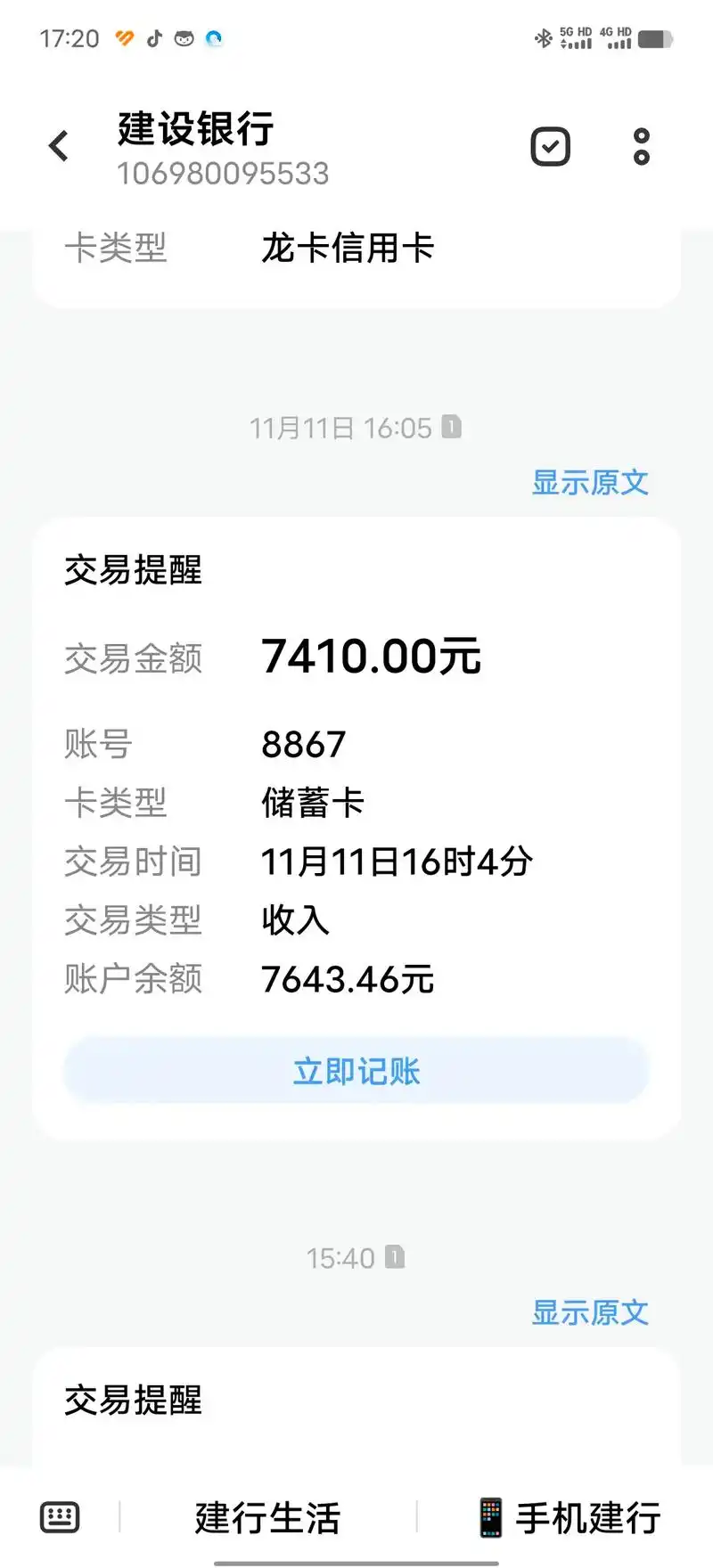Open 显示原文 for the 16:05 message
The image size is (713, 1568).
tap(591, 482)
